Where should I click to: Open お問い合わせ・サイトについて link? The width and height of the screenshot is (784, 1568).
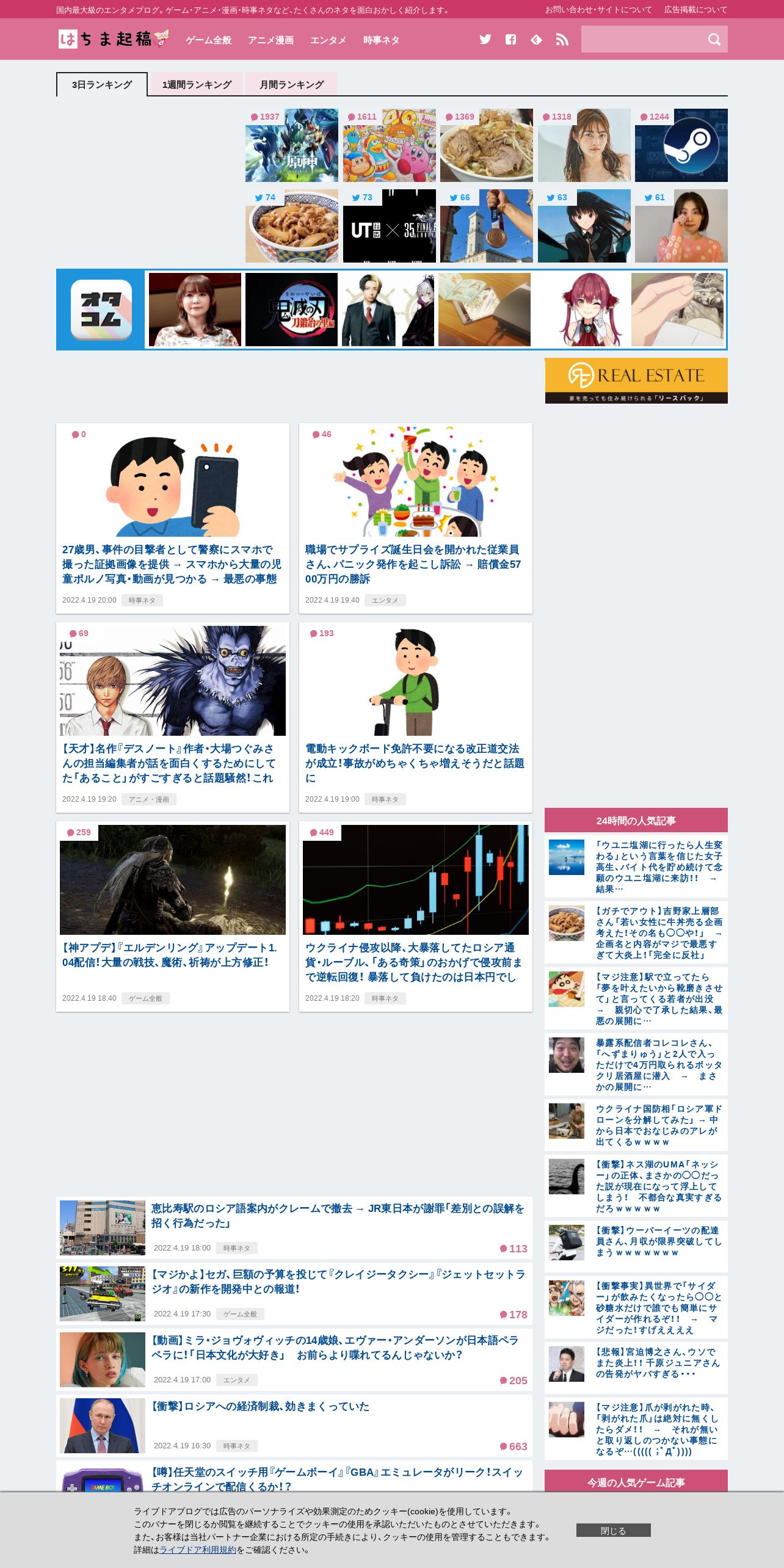(598, 10)
